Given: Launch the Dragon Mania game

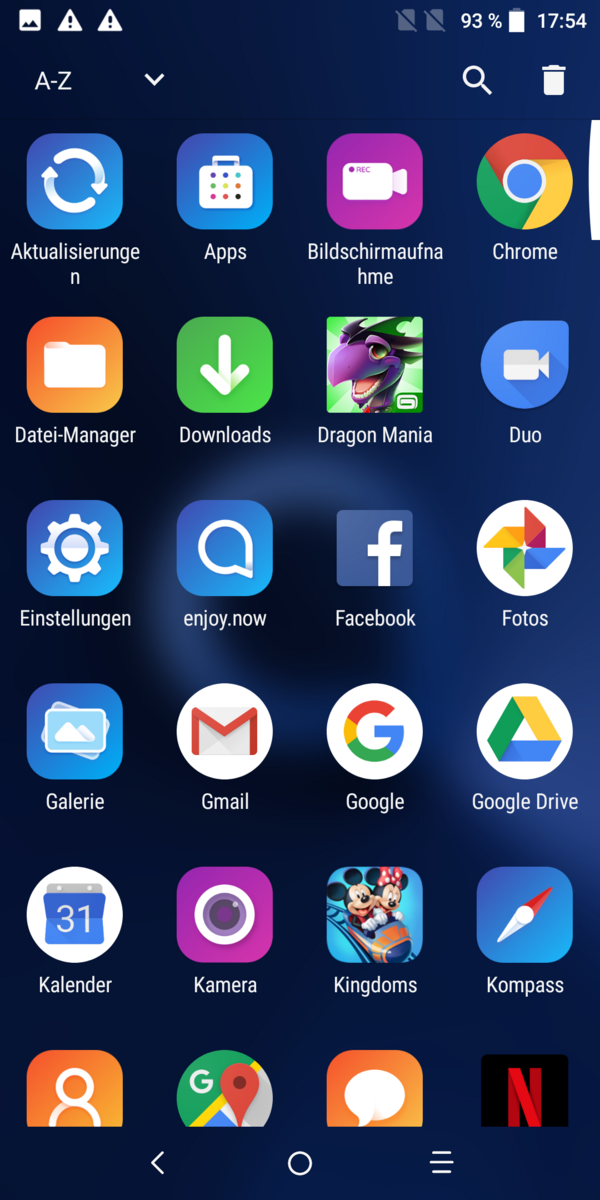Looking at the screenshot, I should click(375, 365).
